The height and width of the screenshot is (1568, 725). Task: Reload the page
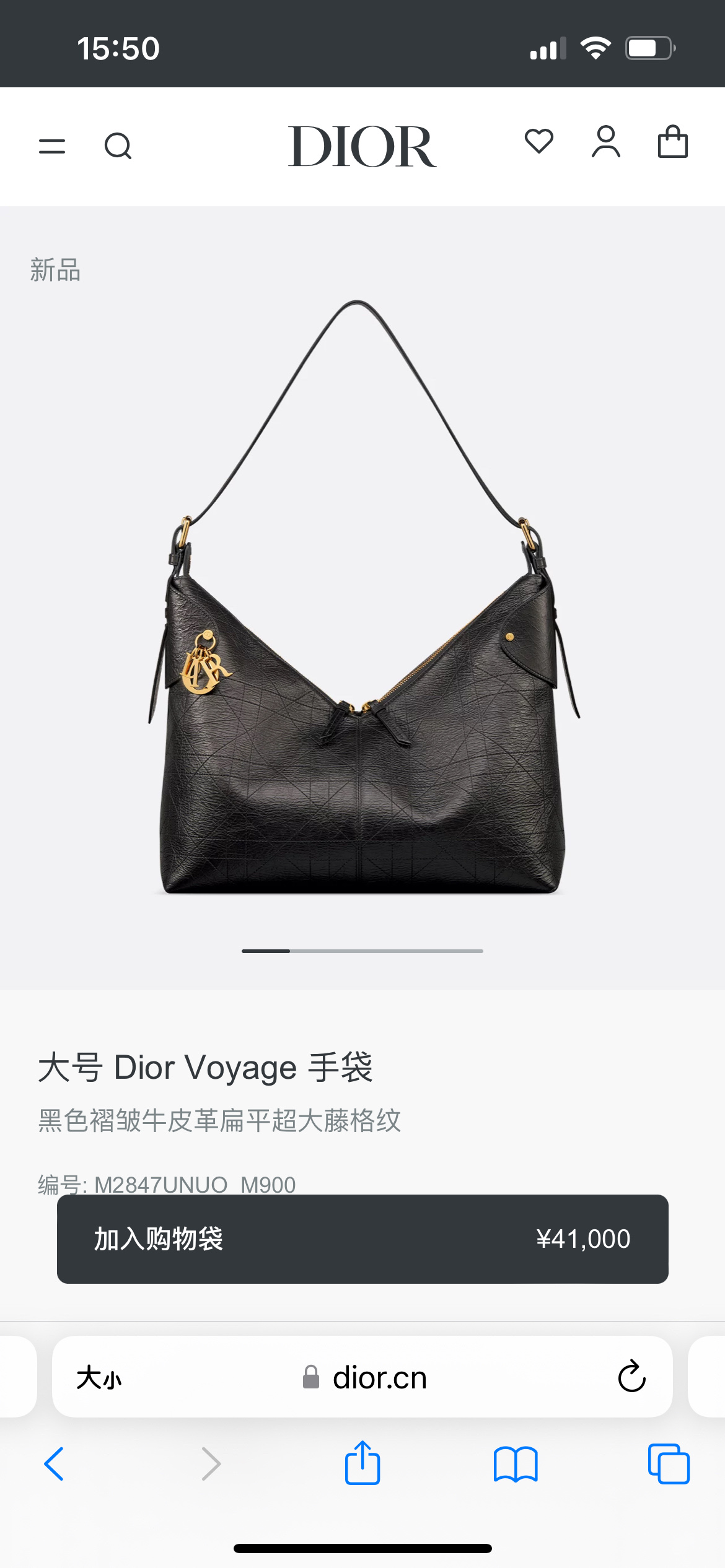point(632,1376)
